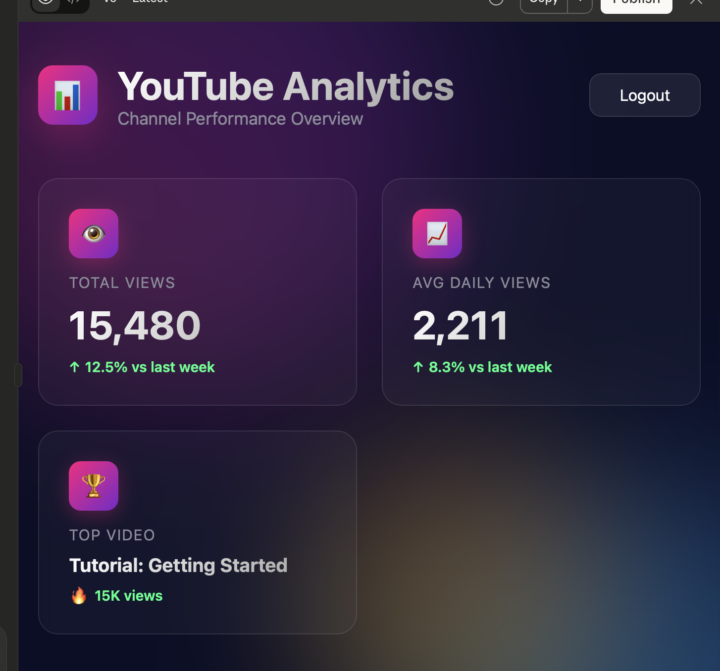Viewport: 720px width, 671px height.
Task: Tap the Copy button
Action: pyautogui.click(x=544, y=3)
